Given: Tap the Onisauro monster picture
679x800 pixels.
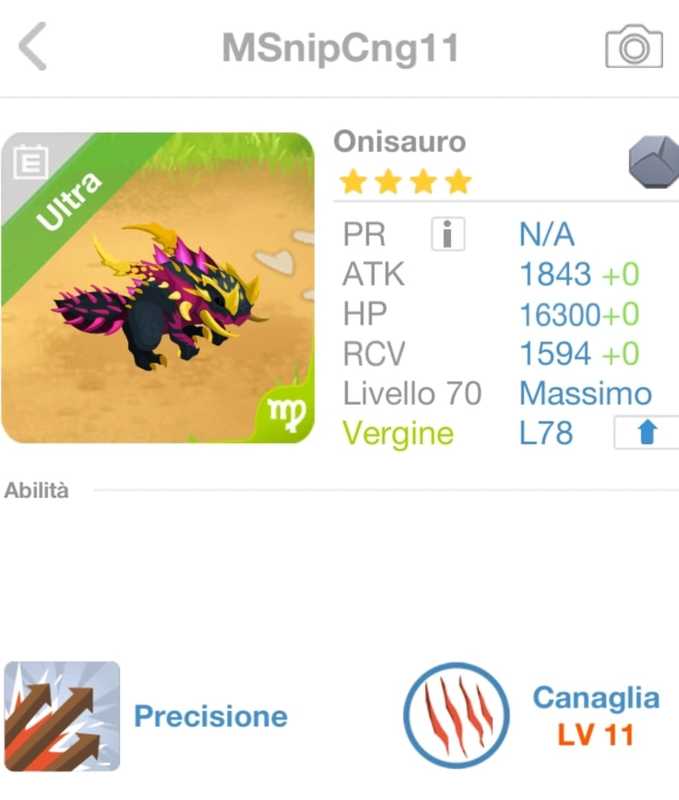Looking at the screenshot, I should point(158,288).
